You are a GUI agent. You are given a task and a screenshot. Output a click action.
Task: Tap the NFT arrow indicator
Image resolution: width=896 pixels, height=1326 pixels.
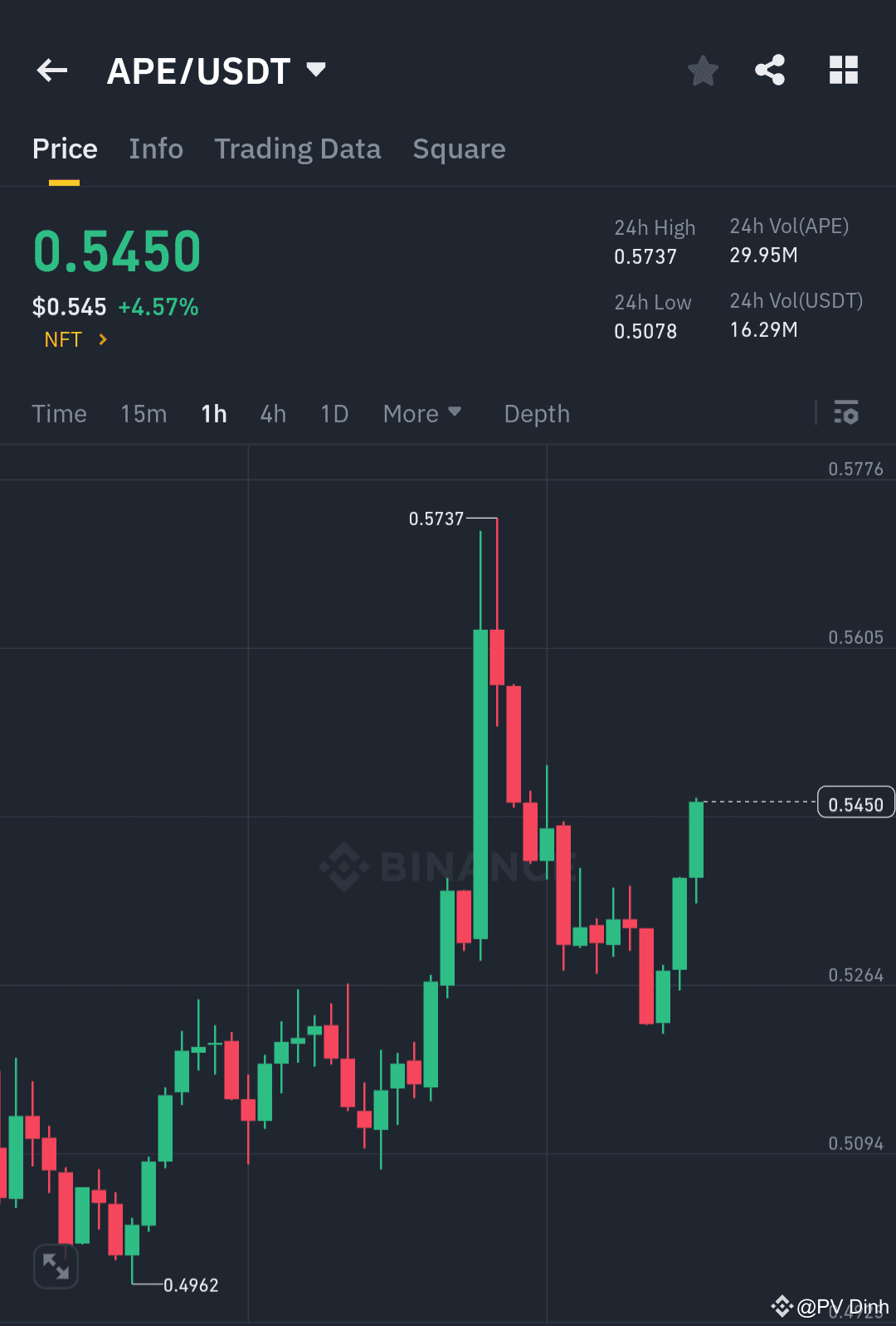(x=103, y=339)
